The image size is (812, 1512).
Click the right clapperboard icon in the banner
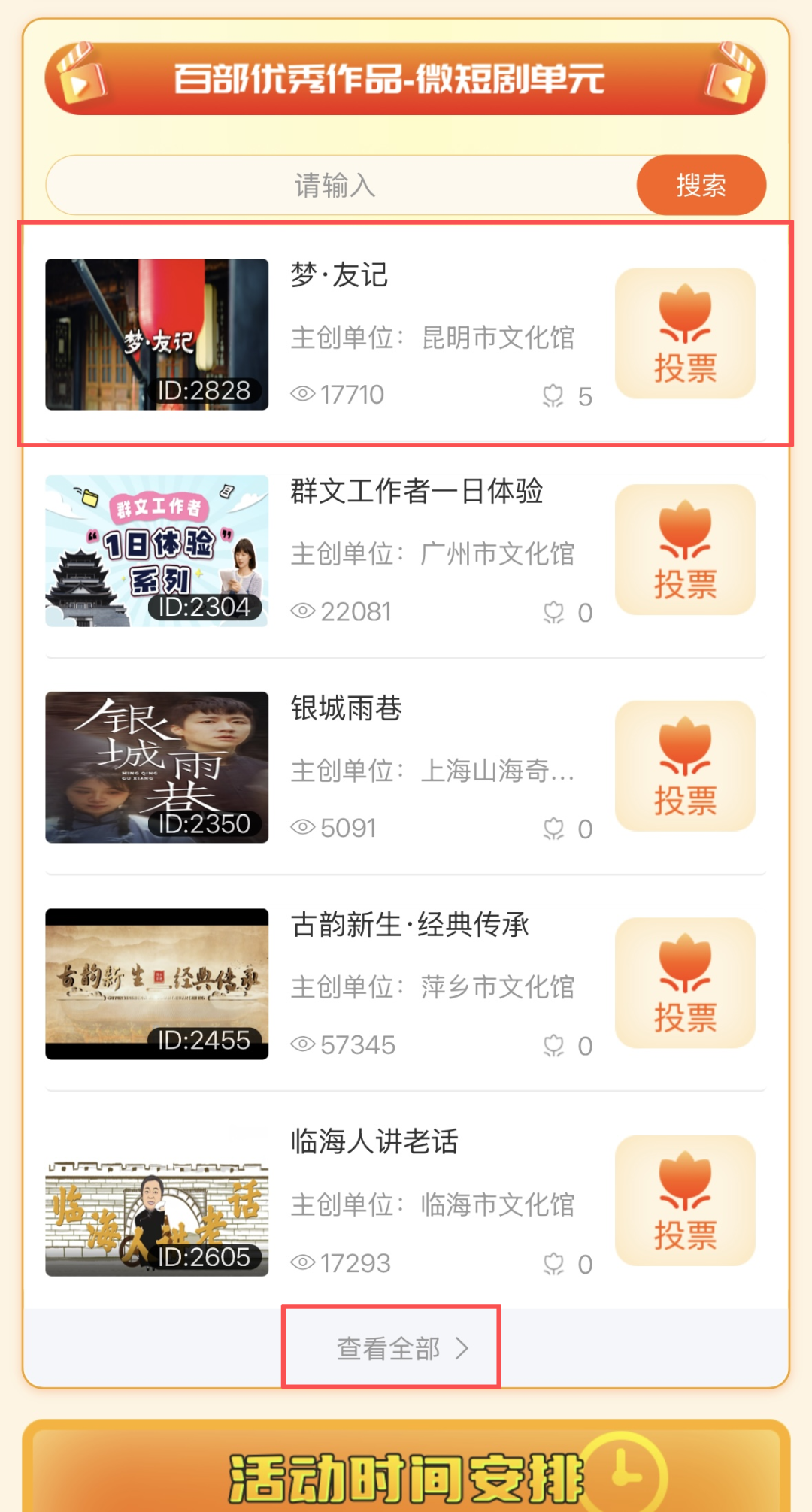[728, 77]
